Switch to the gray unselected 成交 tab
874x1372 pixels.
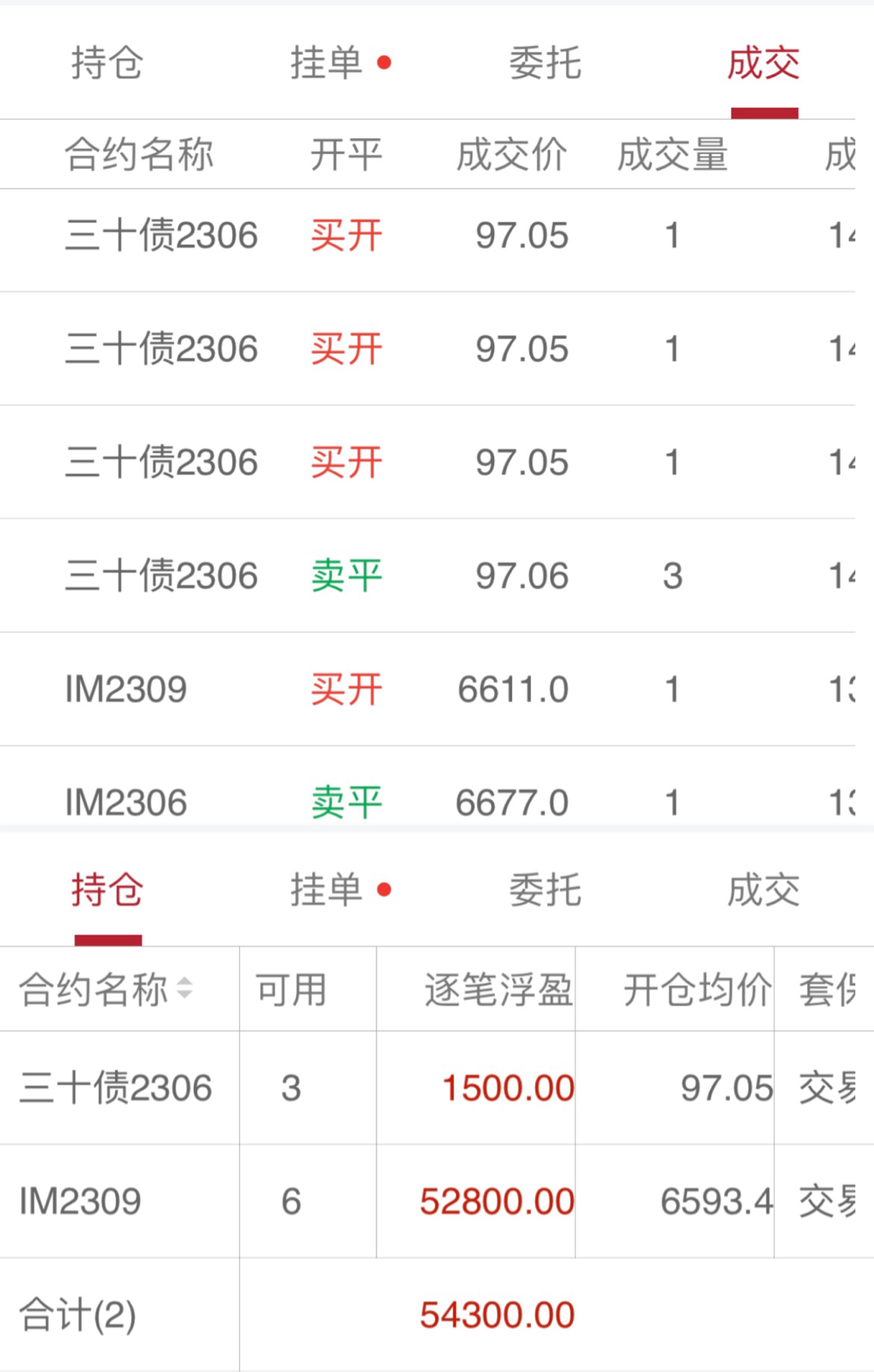pyautogui.click(x=764, y=890)
